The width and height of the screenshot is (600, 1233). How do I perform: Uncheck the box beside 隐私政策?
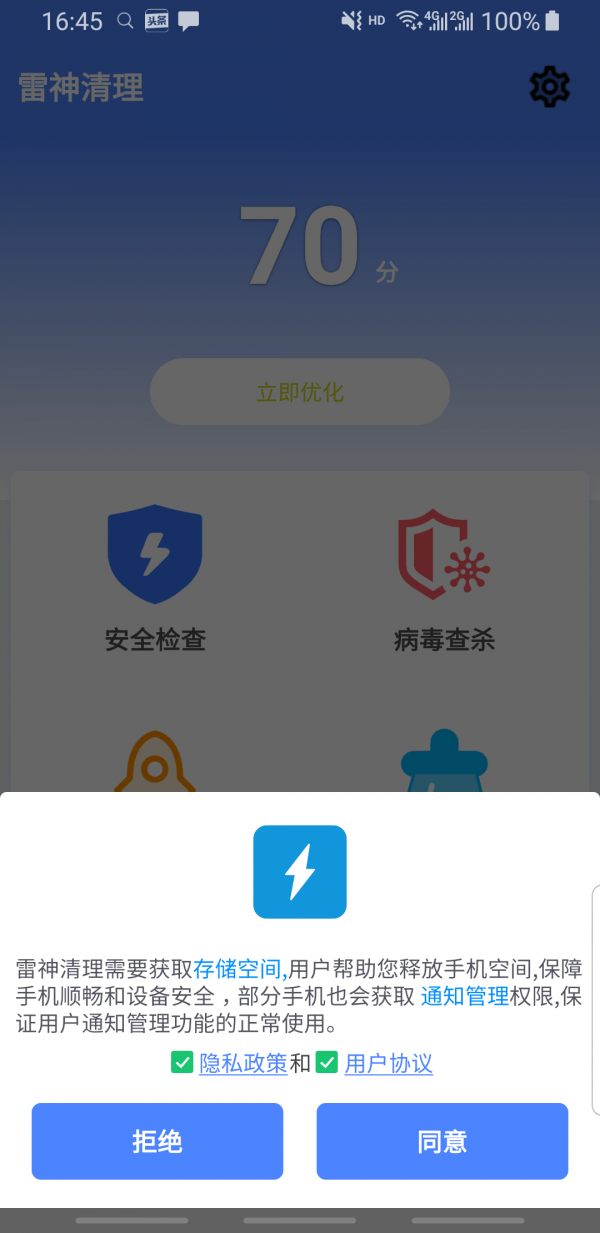point(182,1062)
